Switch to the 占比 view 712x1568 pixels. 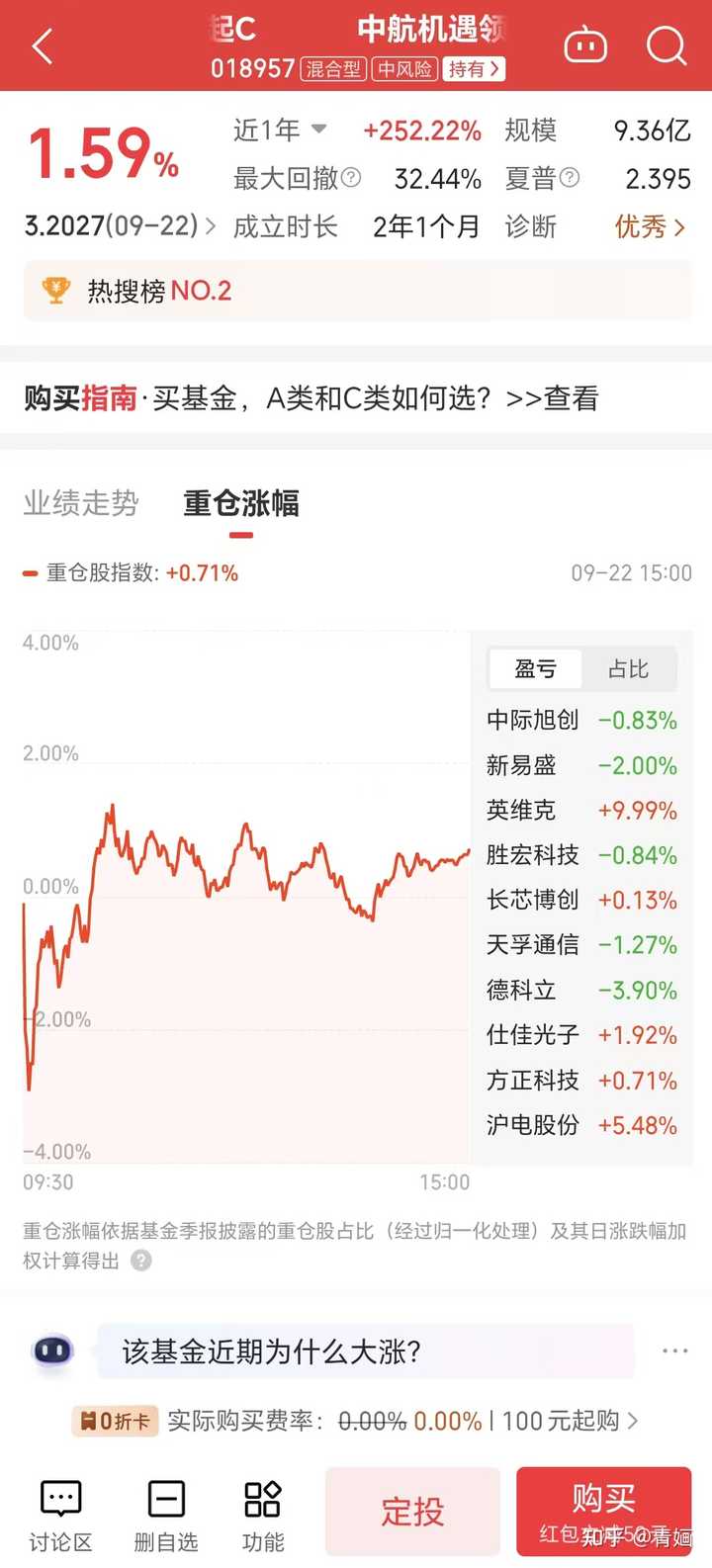pyautogui.click(x=630, y=669)
